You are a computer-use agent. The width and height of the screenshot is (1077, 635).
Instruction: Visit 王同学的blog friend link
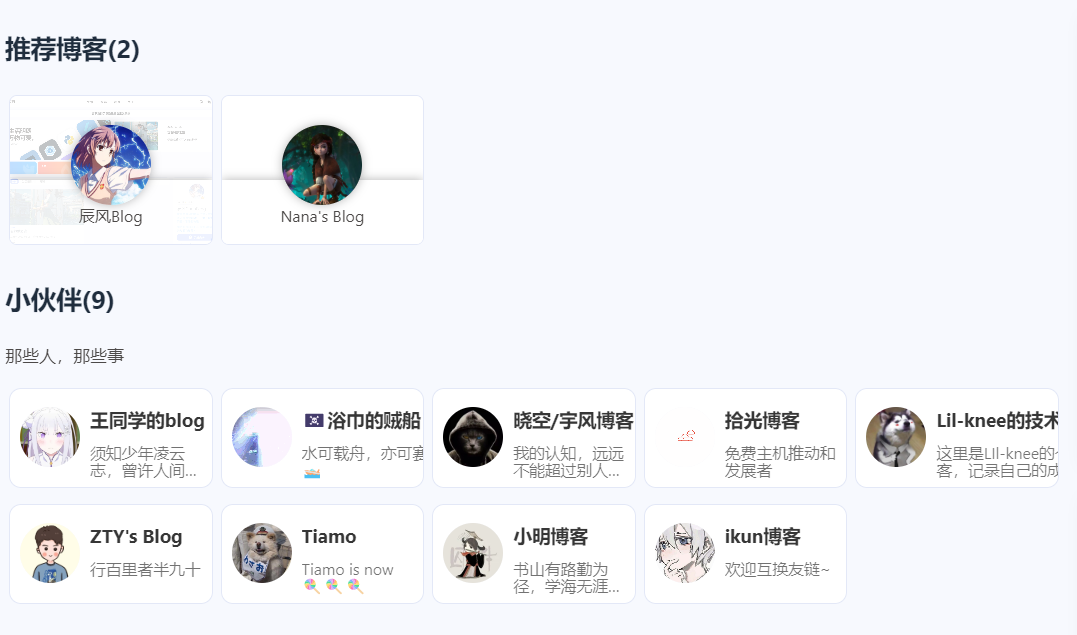[111, 438]
